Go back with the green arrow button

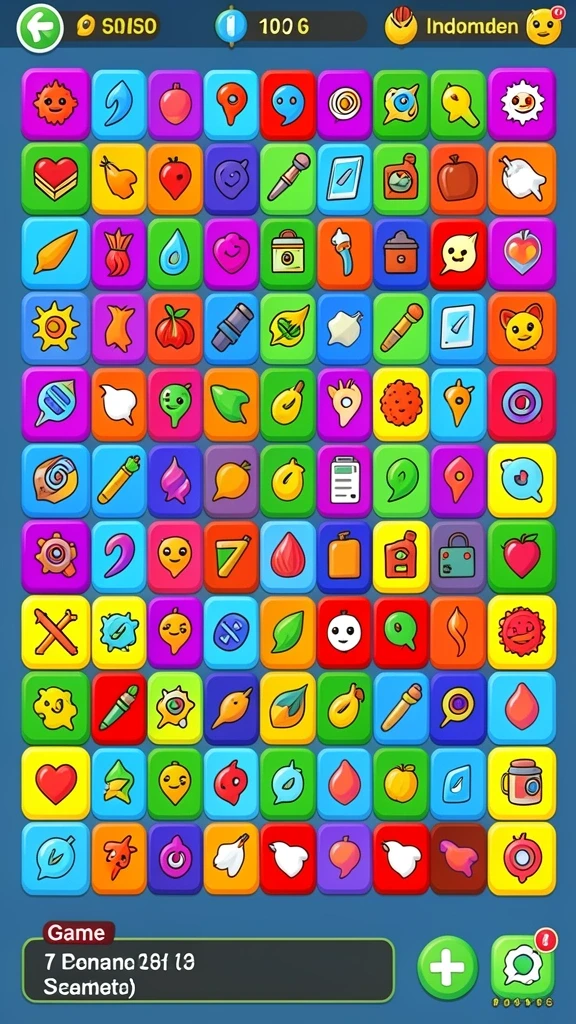pos(40,28)
